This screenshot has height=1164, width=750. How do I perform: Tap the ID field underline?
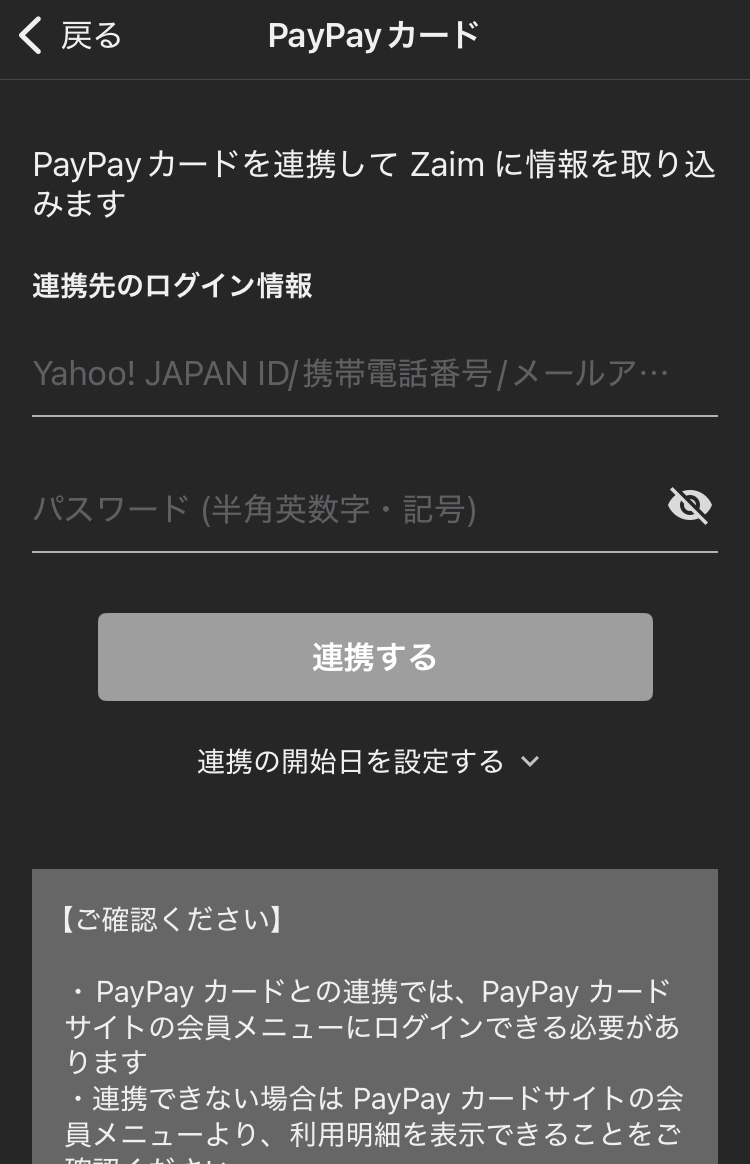[x=375, y=414]
